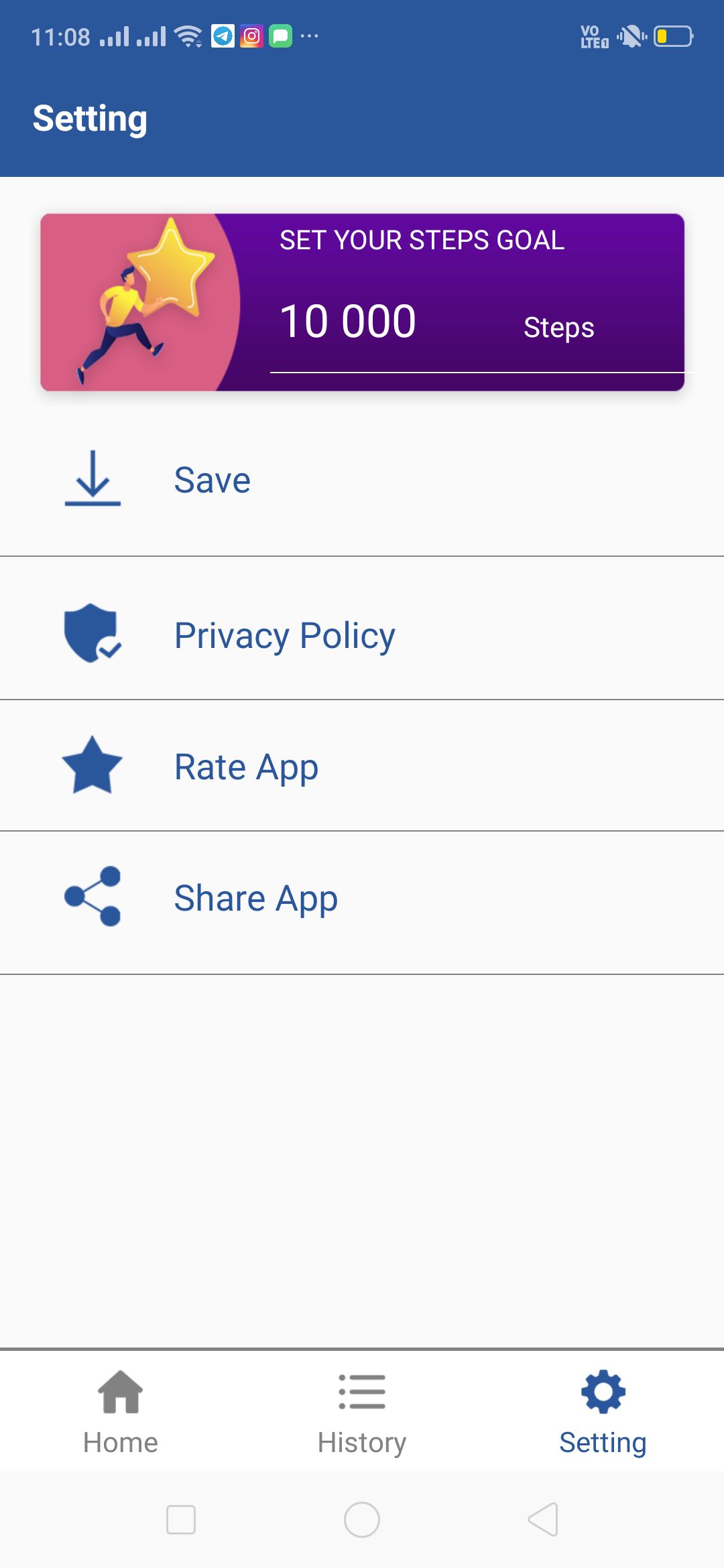Save the steps goal setting
Screen dimensions: 724x1568
coord(212,480)
